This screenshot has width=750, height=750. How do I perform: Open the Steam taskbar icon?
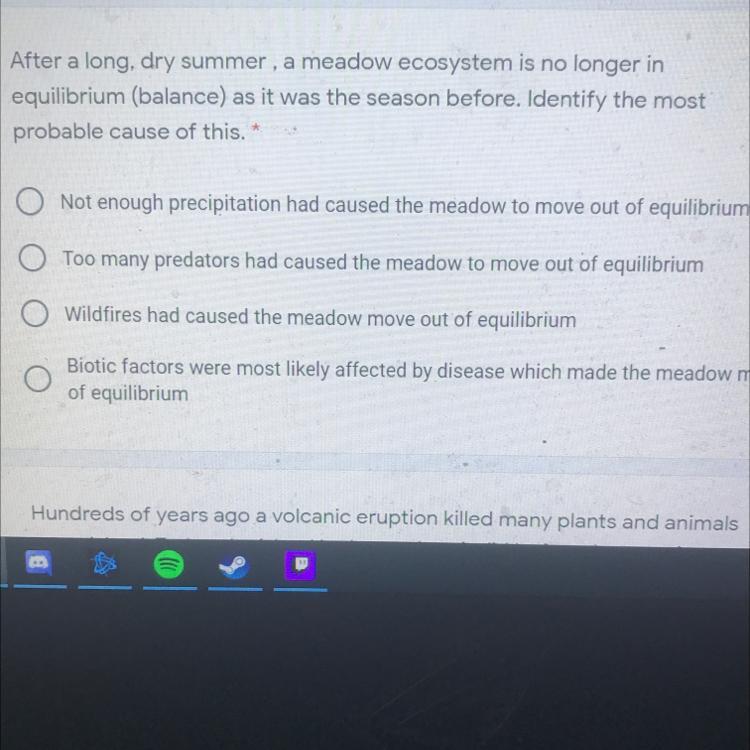coord(235,566)
